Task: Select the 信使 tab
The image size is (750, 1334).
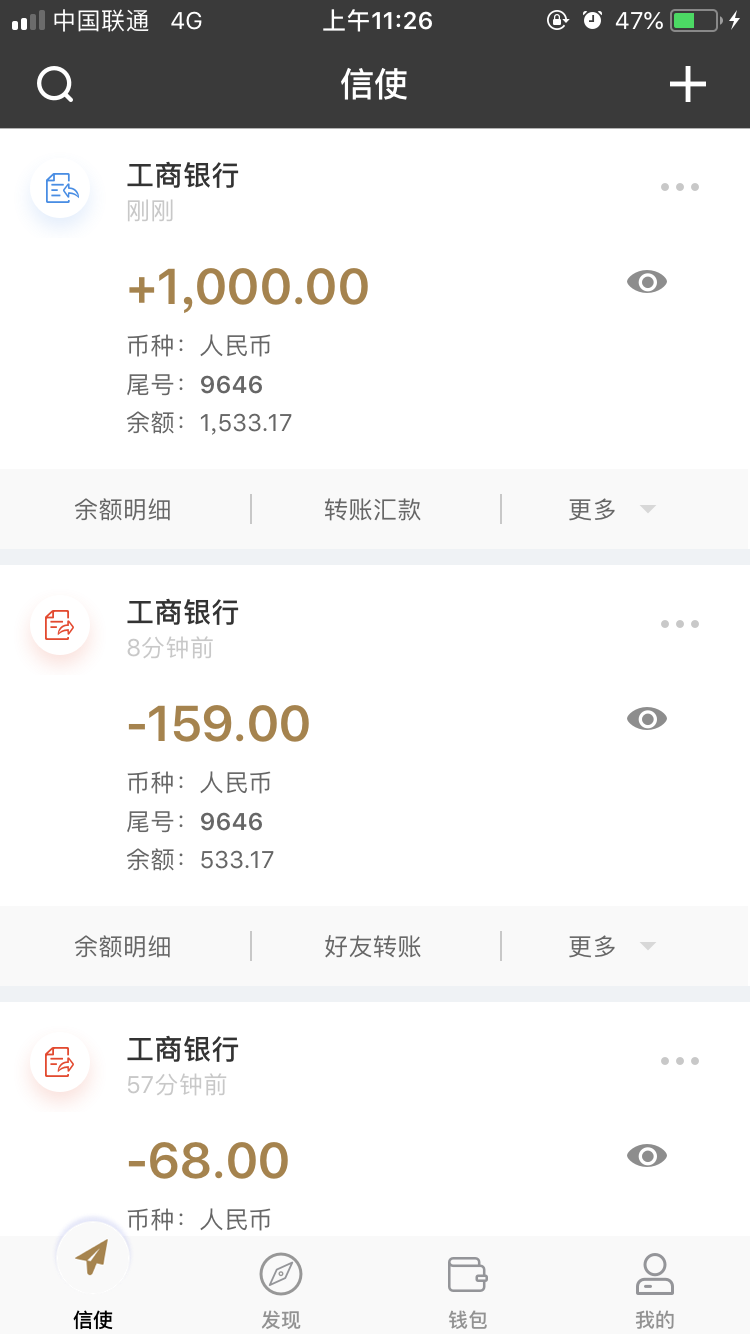Action: (93, 1280)
